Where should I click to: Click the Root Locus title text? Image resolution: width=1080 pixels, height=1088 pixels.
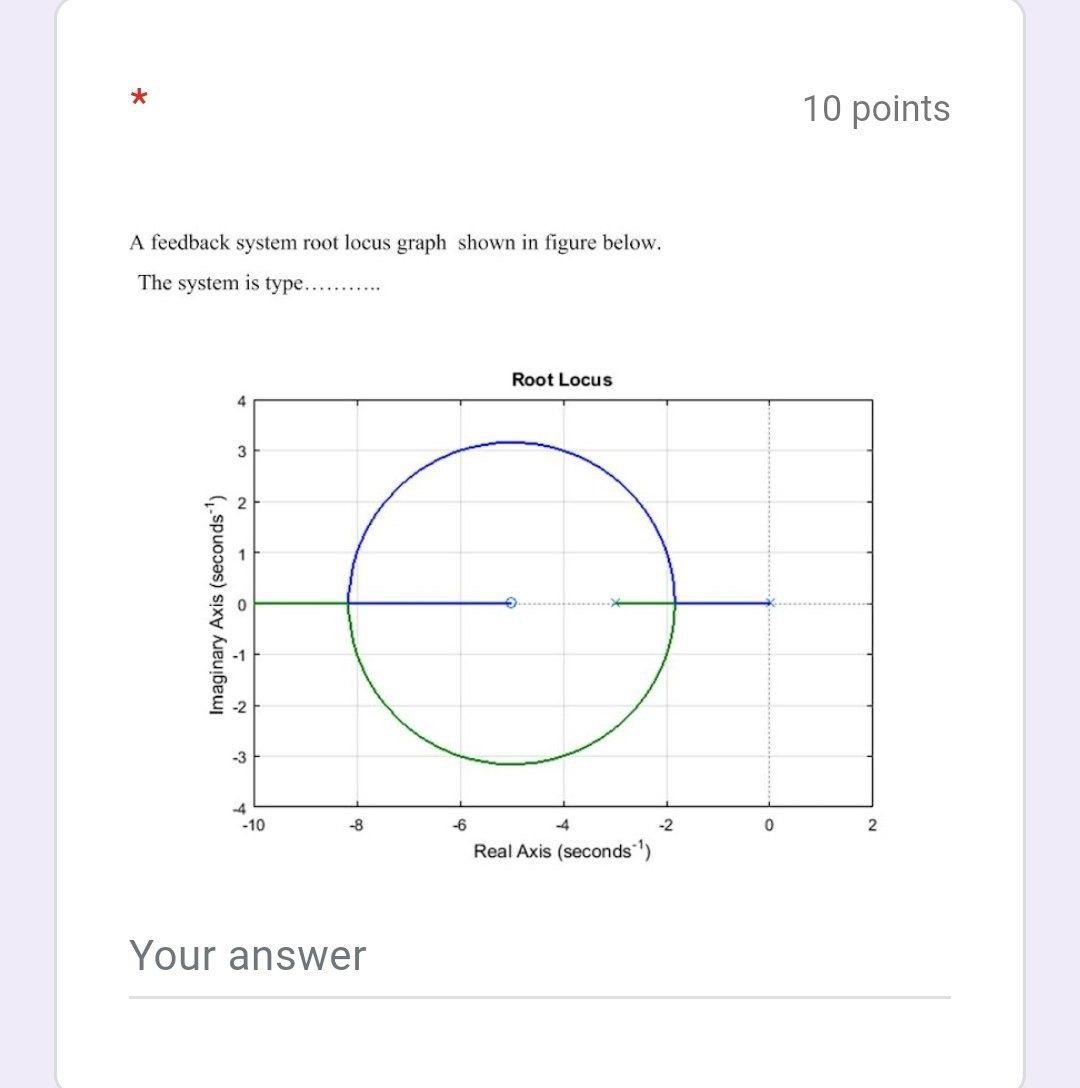[562, 379]
